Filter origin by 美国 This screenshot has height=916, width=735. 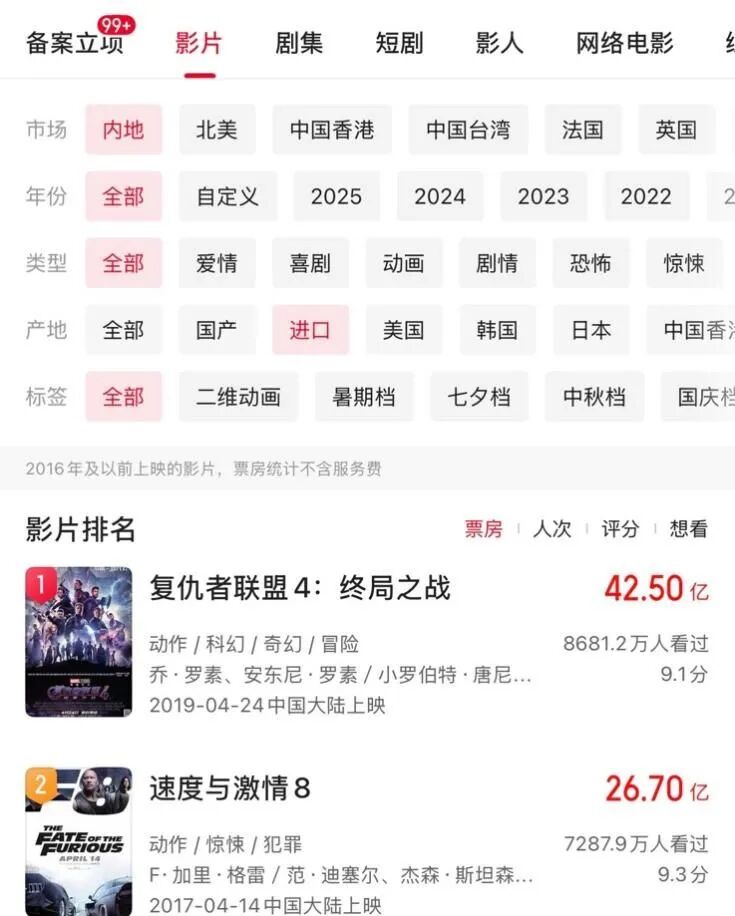404,330
